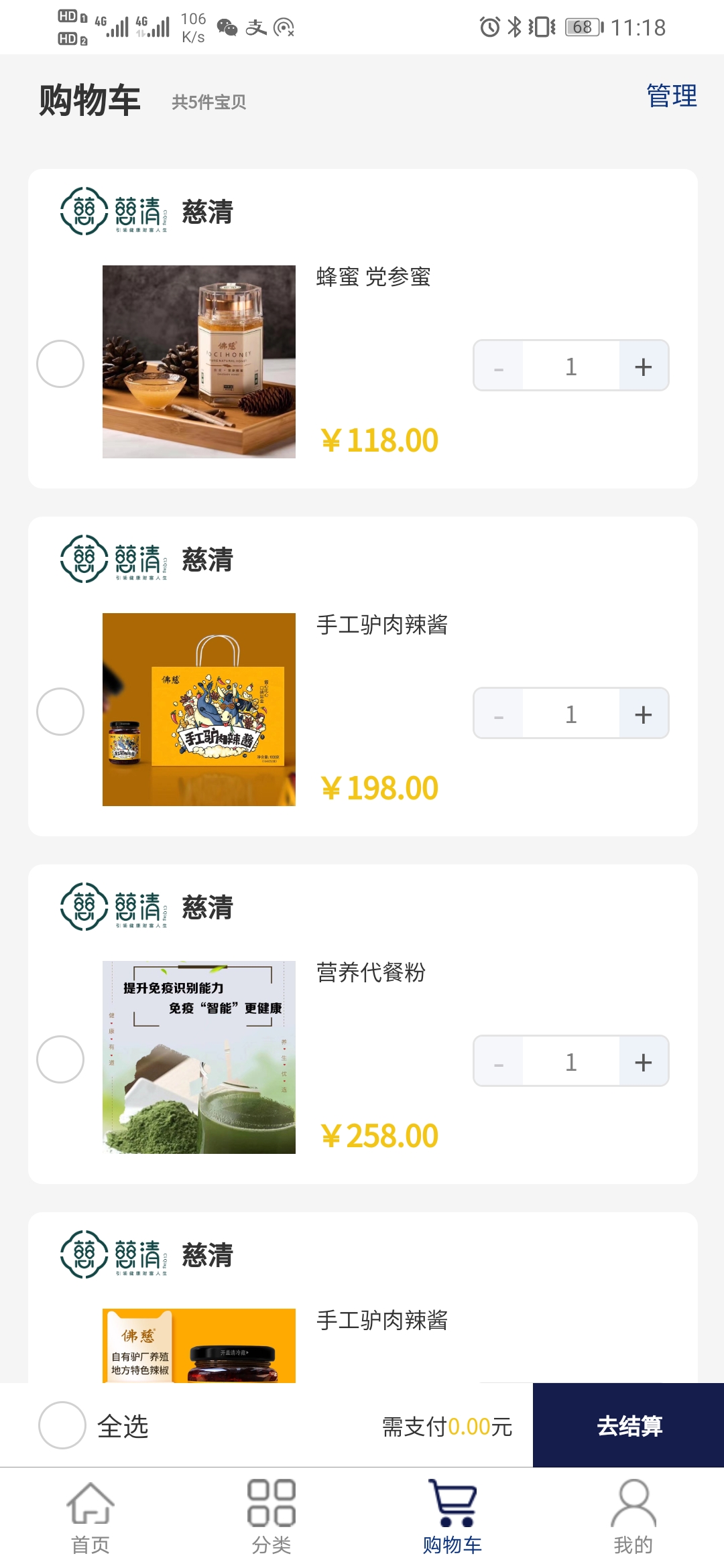Go to the 首页 tab
The height and width of the screenshot is (1568, 724).
coord(90,1517)
